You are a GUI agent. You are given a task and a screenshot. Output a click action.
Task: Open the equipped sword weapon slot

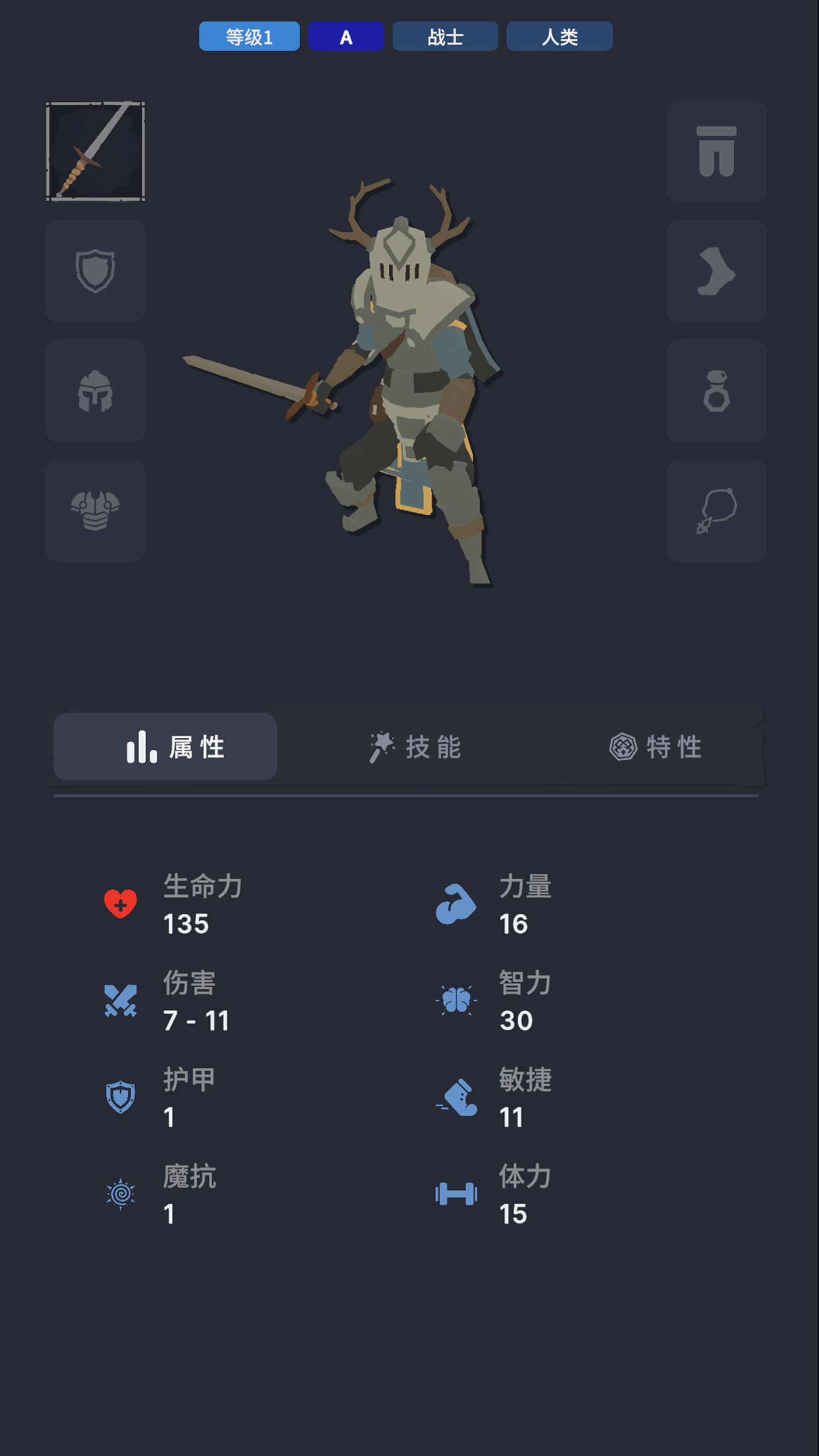pyautogui.click(x=95, y=151)
